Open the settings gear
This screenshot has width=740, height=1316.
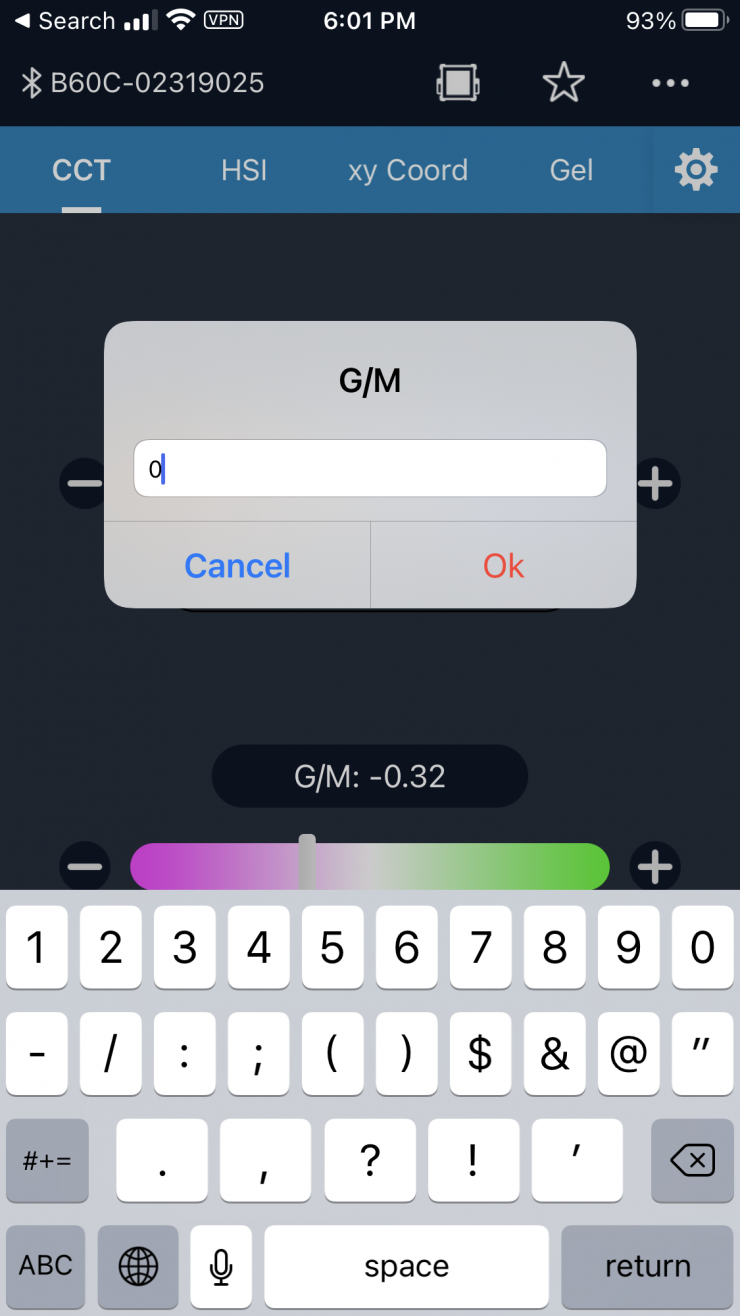coord(696,170)
